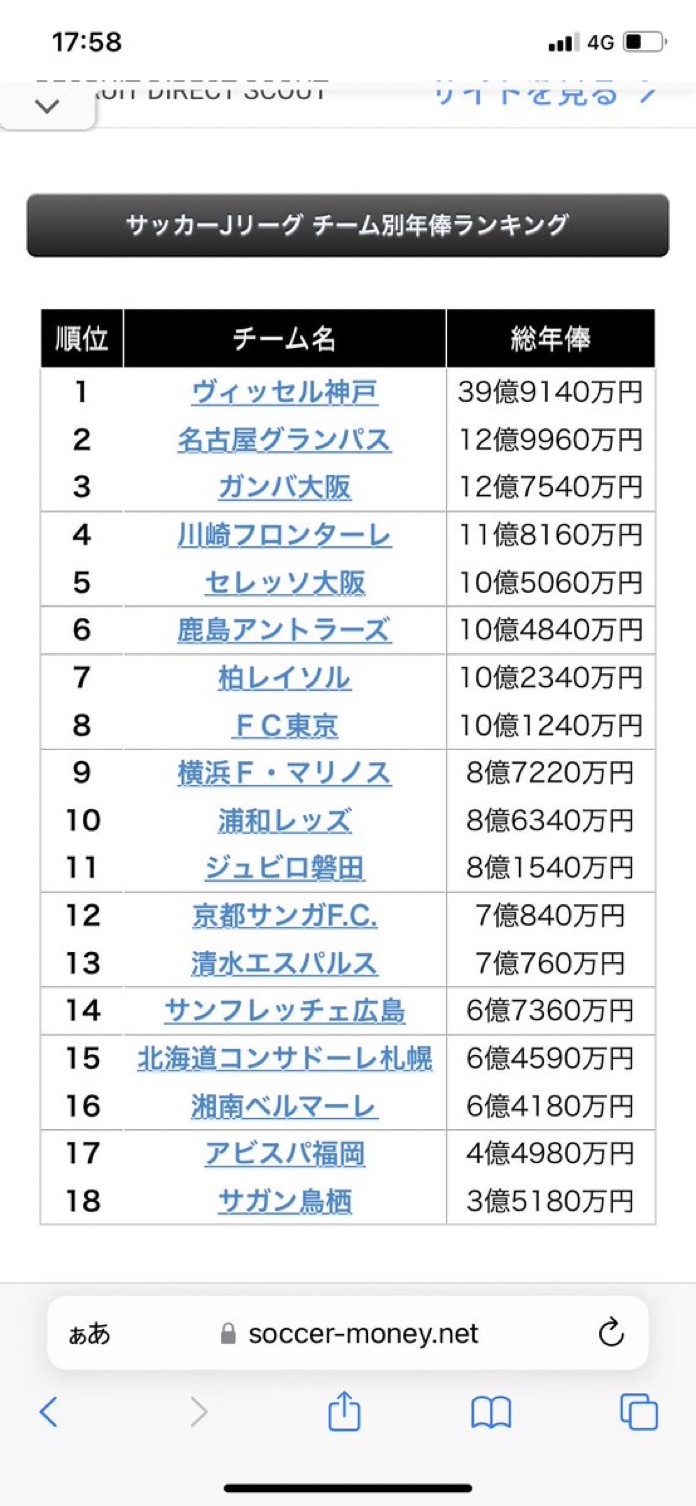696x1506 pixels.
Task: Open the サンフレッチェ広島 team link
Action: pos(284,1011)
